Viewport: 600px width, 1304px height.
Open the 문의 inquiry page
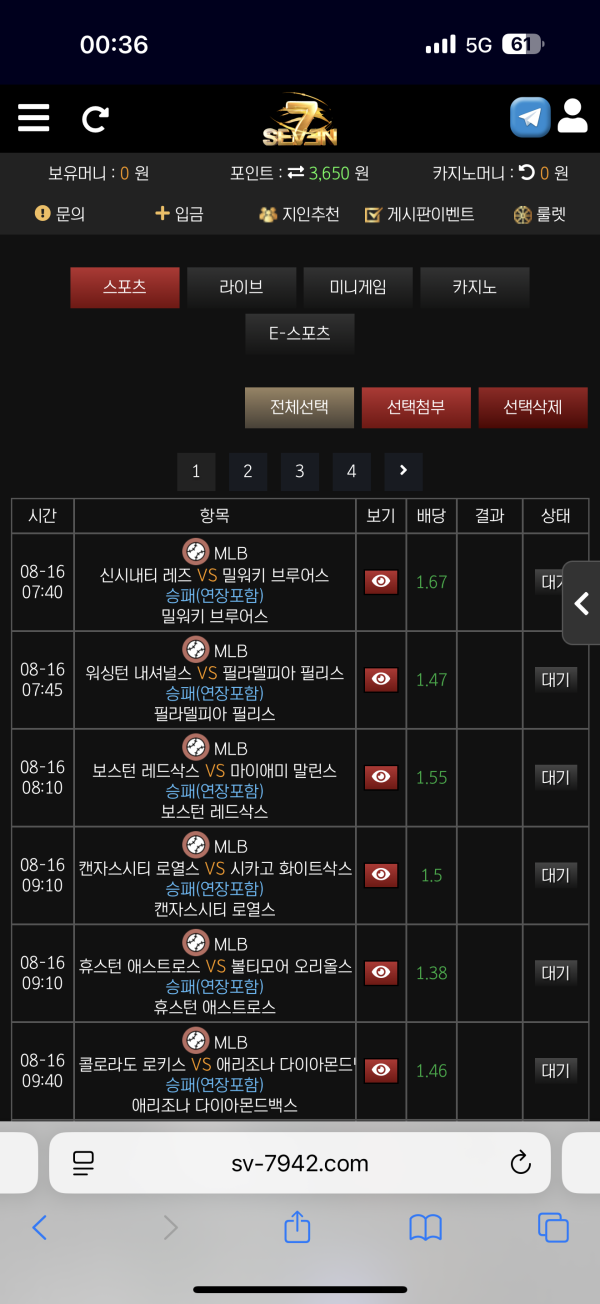pyautogui.click(x=60, y=214)
